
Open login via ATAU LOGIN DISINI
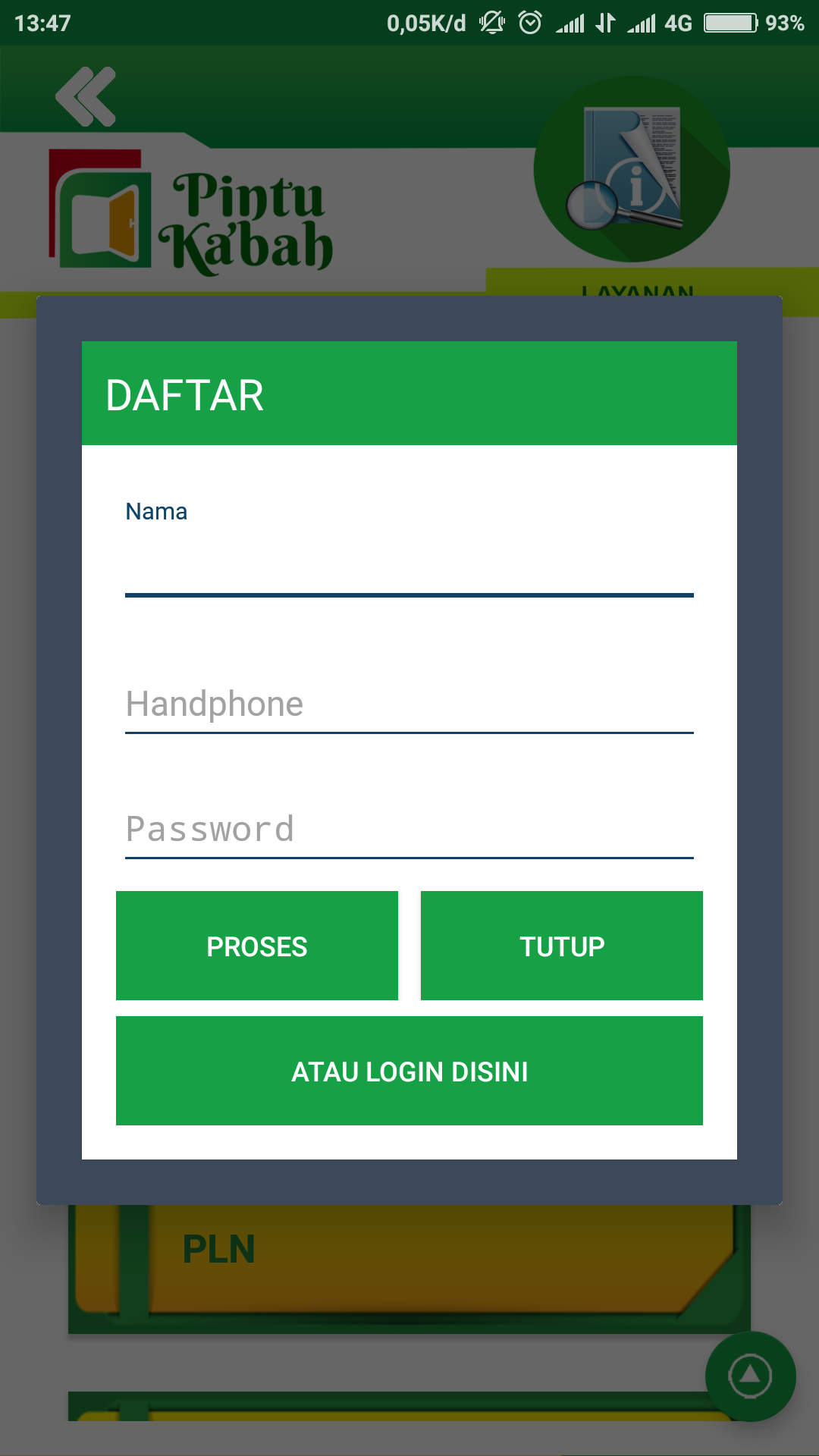[409, 1071]
